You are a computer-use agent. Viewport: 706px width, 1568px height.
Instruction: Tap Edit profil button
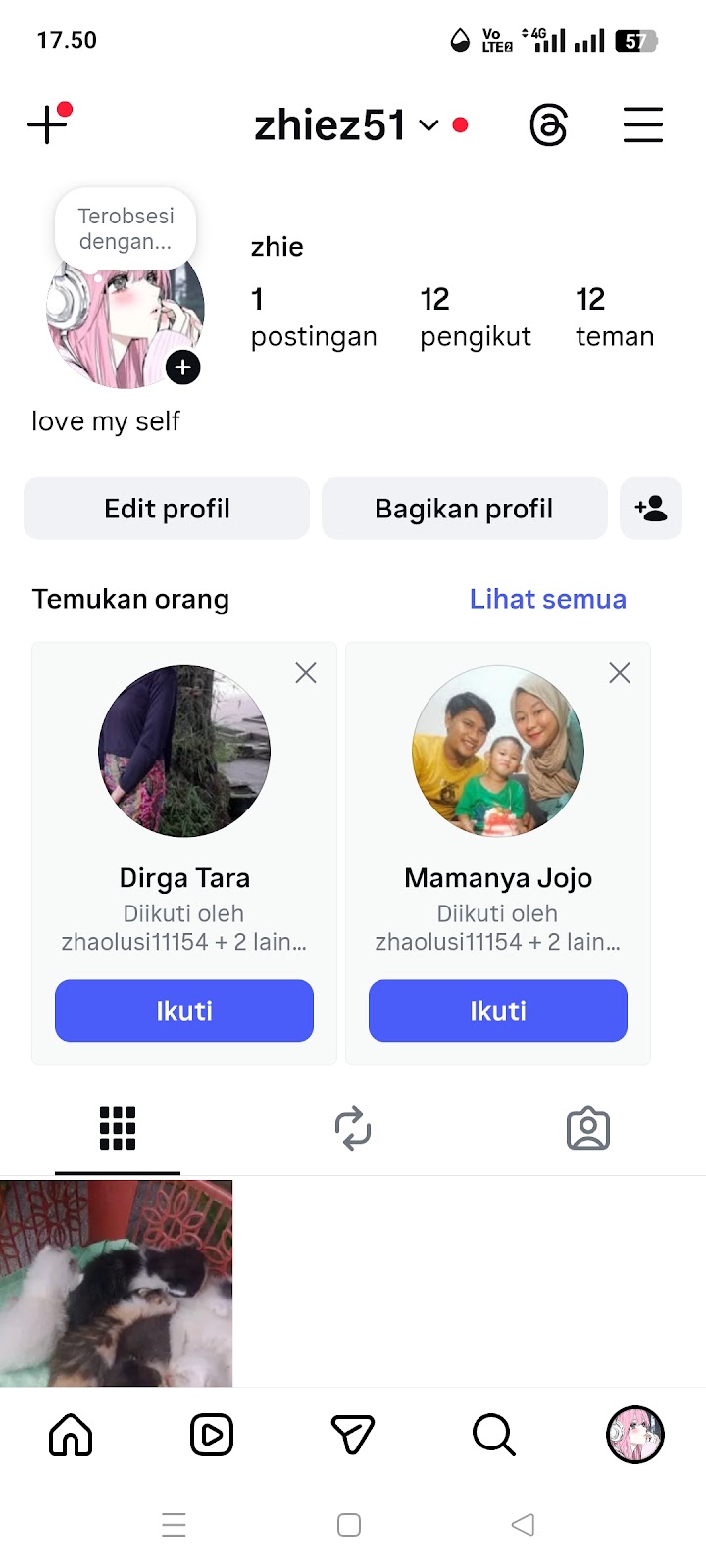click(167, 509)
